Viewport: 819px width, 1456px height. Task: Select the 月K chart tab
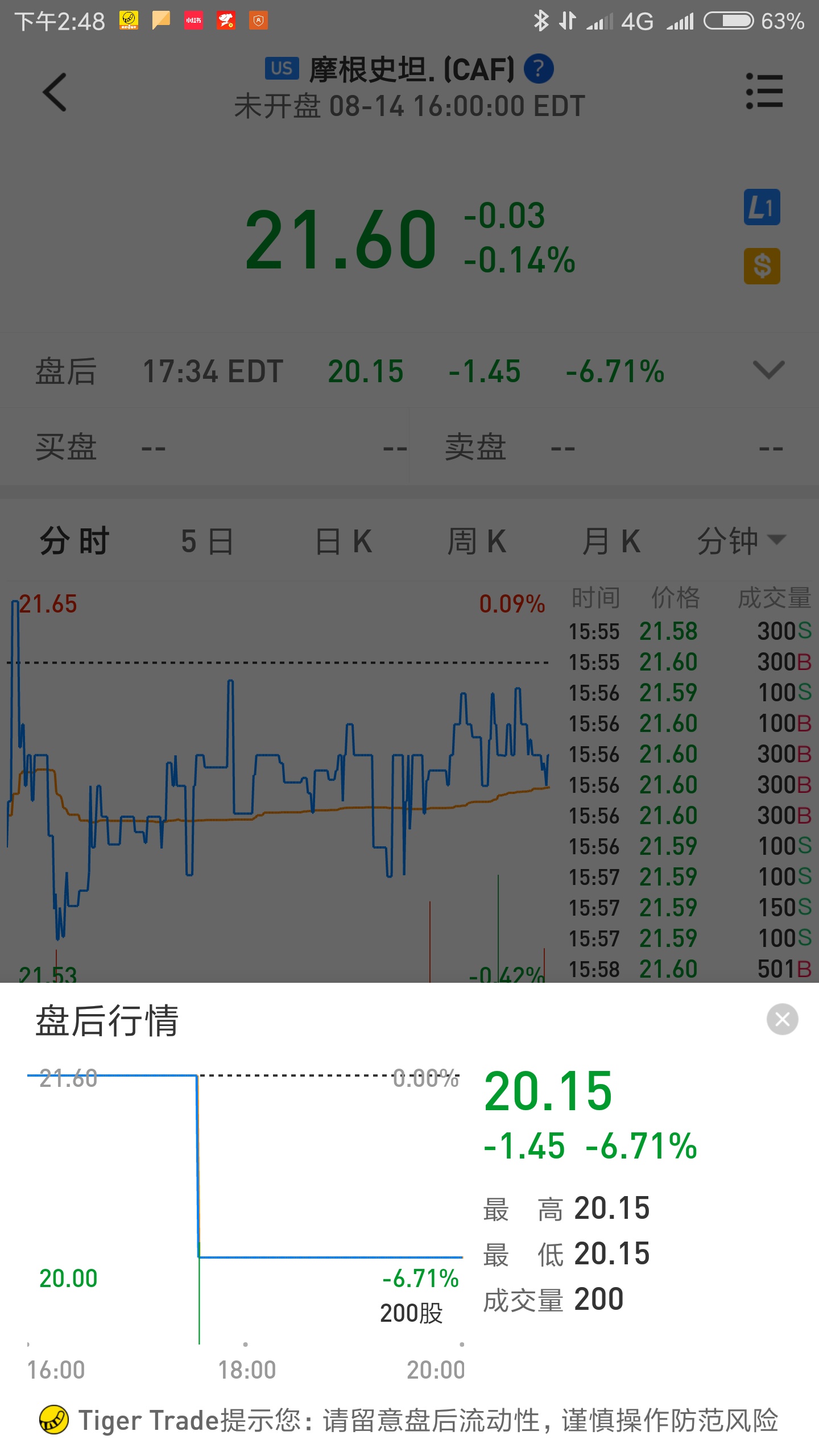[x=611, y=540]
